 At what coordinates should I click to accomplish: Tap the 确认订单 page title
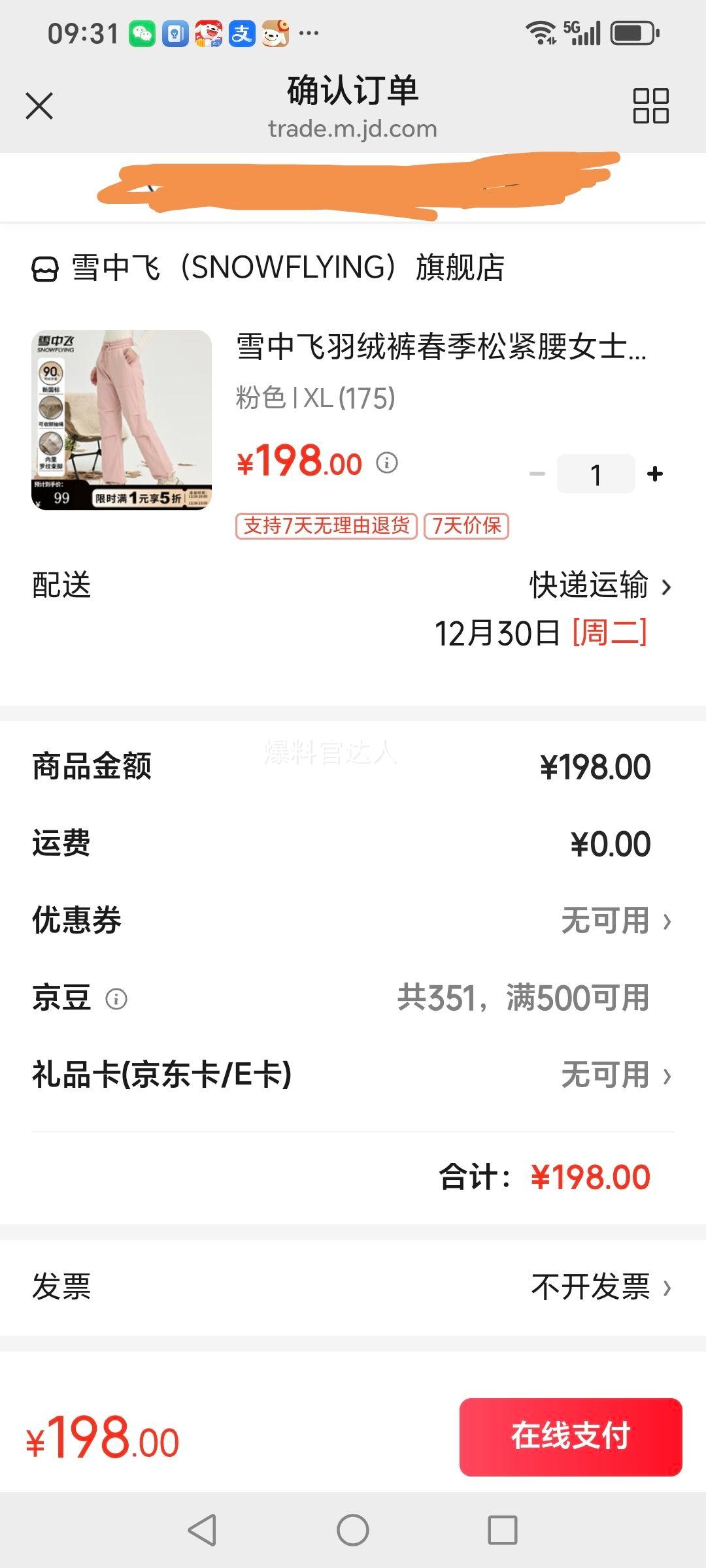pyautogui.click(x=353, y=92)
